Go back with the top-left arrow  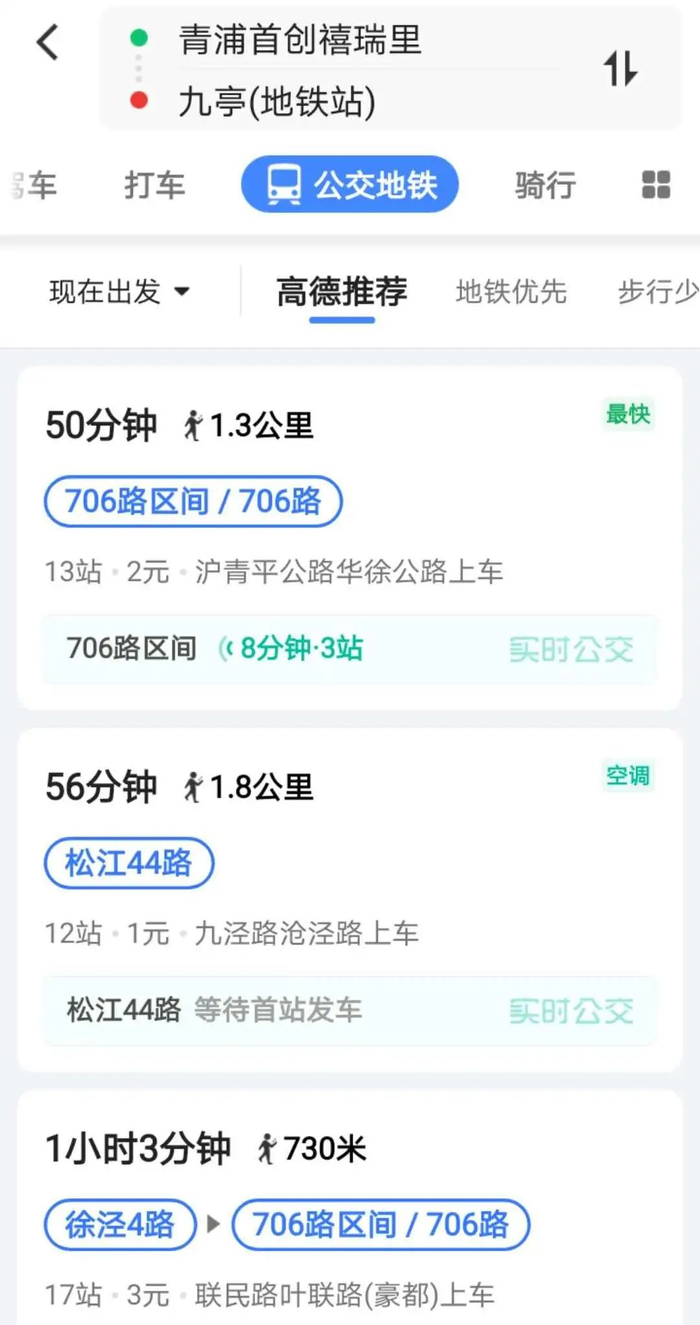click(x=47, y=42)
